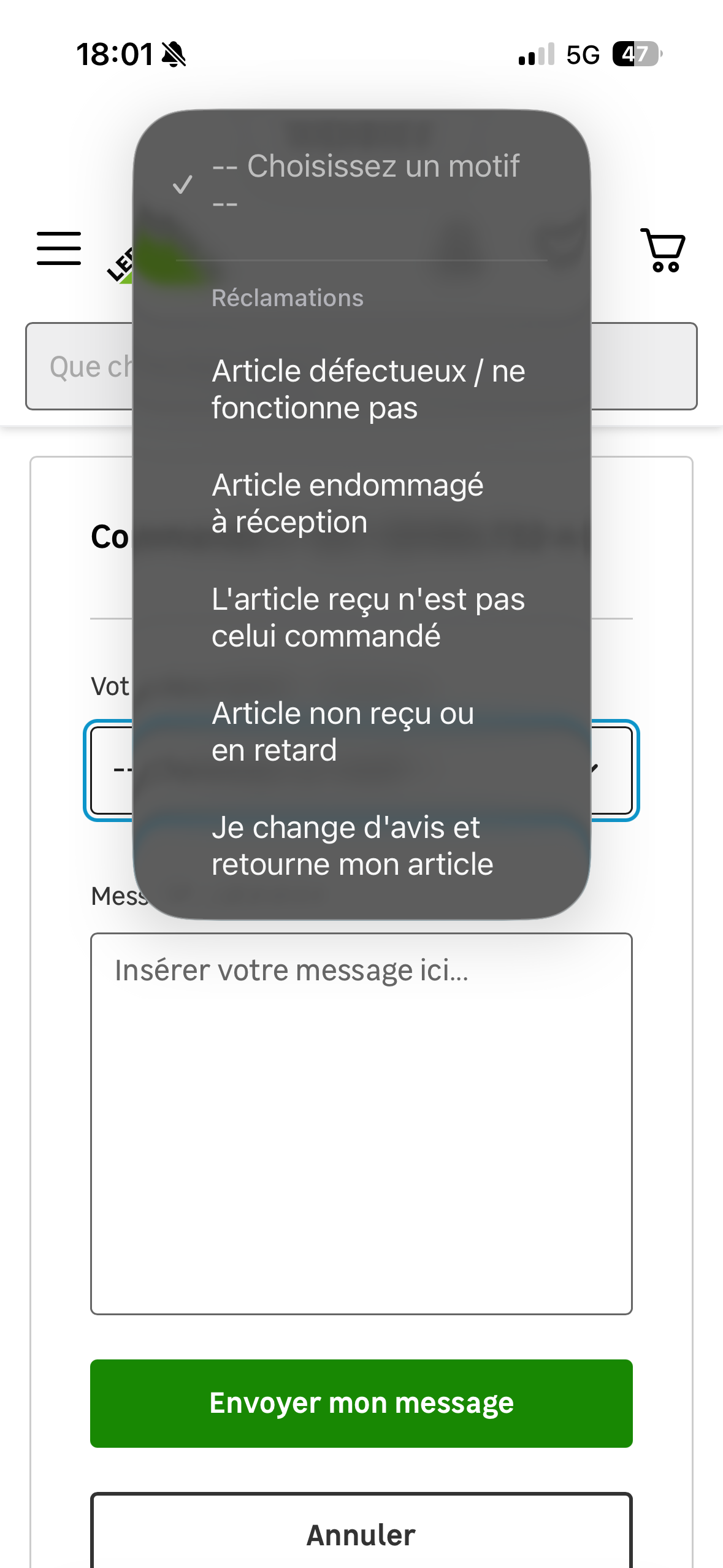Keep the "Choisissez un motif" default option
Image resolution: width=723 pixels, height=1568 pixels.
pos(362,184)
